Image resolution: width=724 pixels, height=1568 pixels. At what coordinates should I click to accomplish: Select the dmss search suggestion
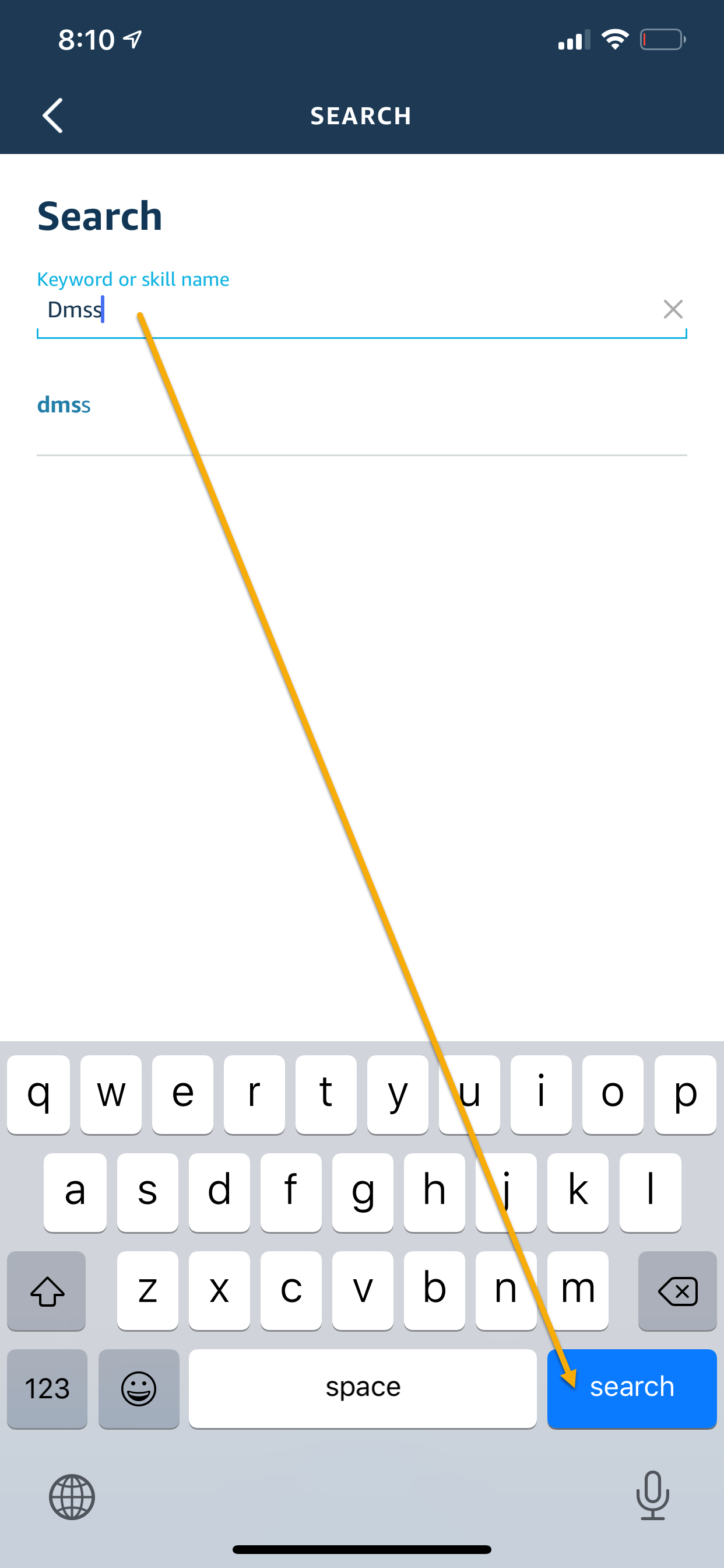[x=64, y=405]
